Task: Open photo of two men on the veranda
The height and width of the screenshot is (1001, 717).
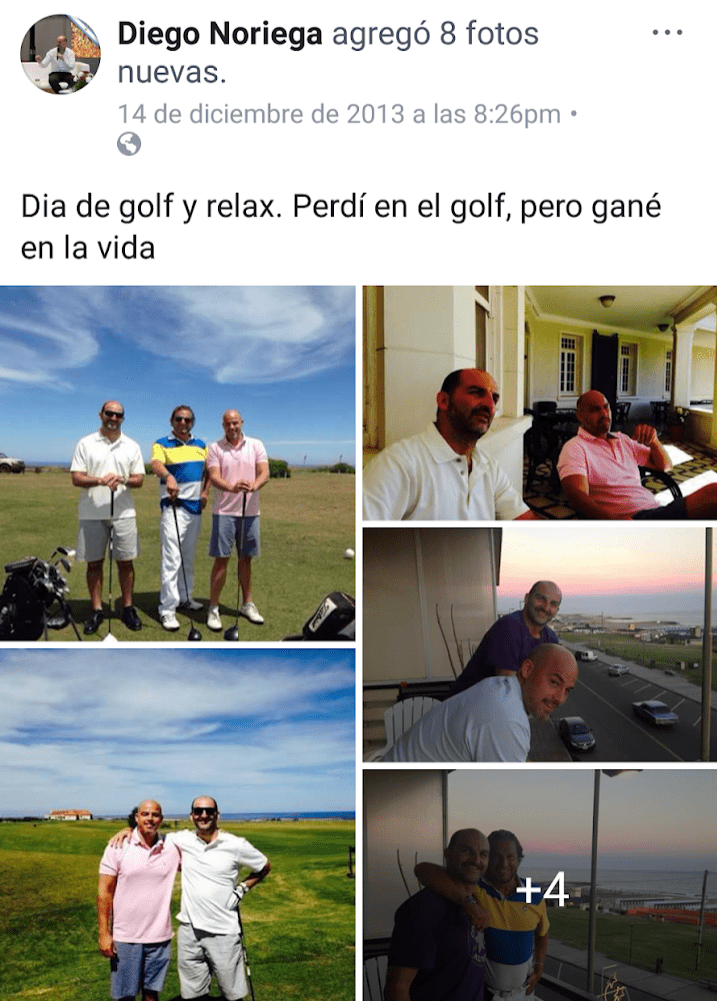Action: pos(539,403)
